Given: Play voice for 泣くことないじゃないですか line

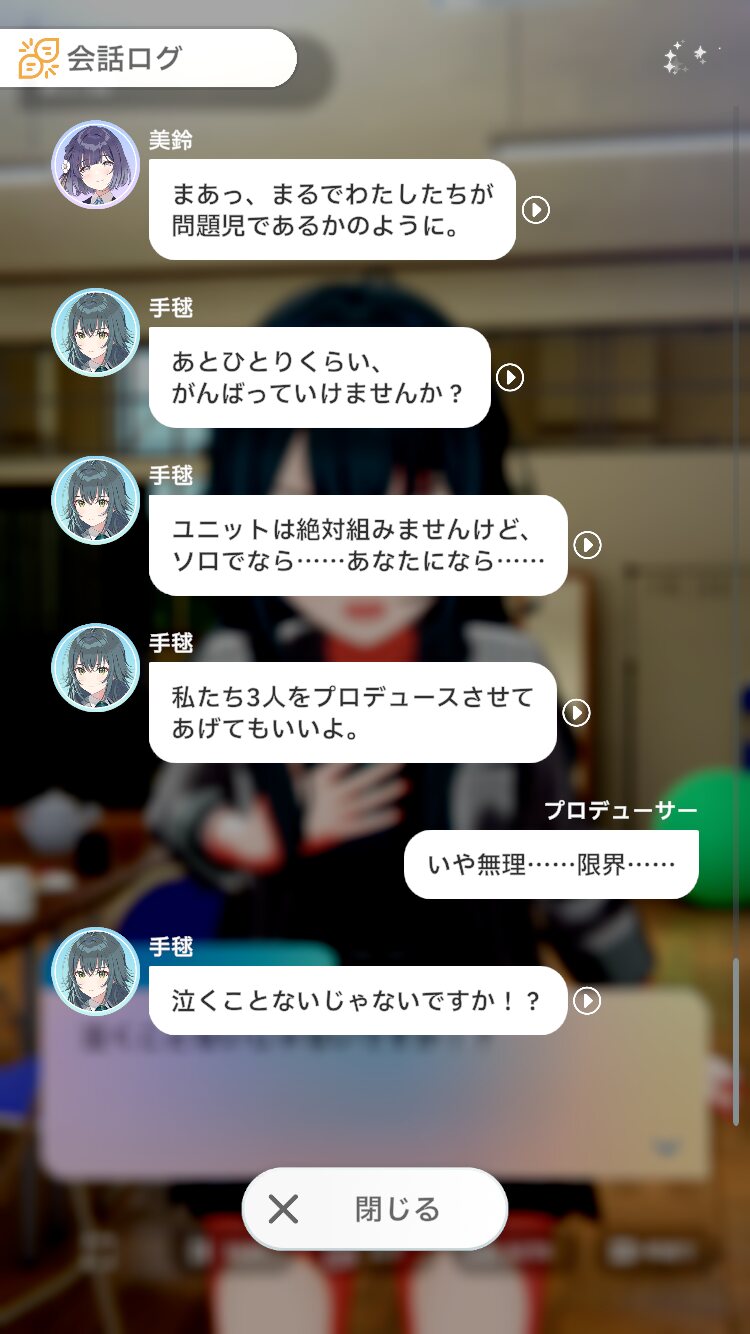Looking at the screenshot, I should point(587,1000).
